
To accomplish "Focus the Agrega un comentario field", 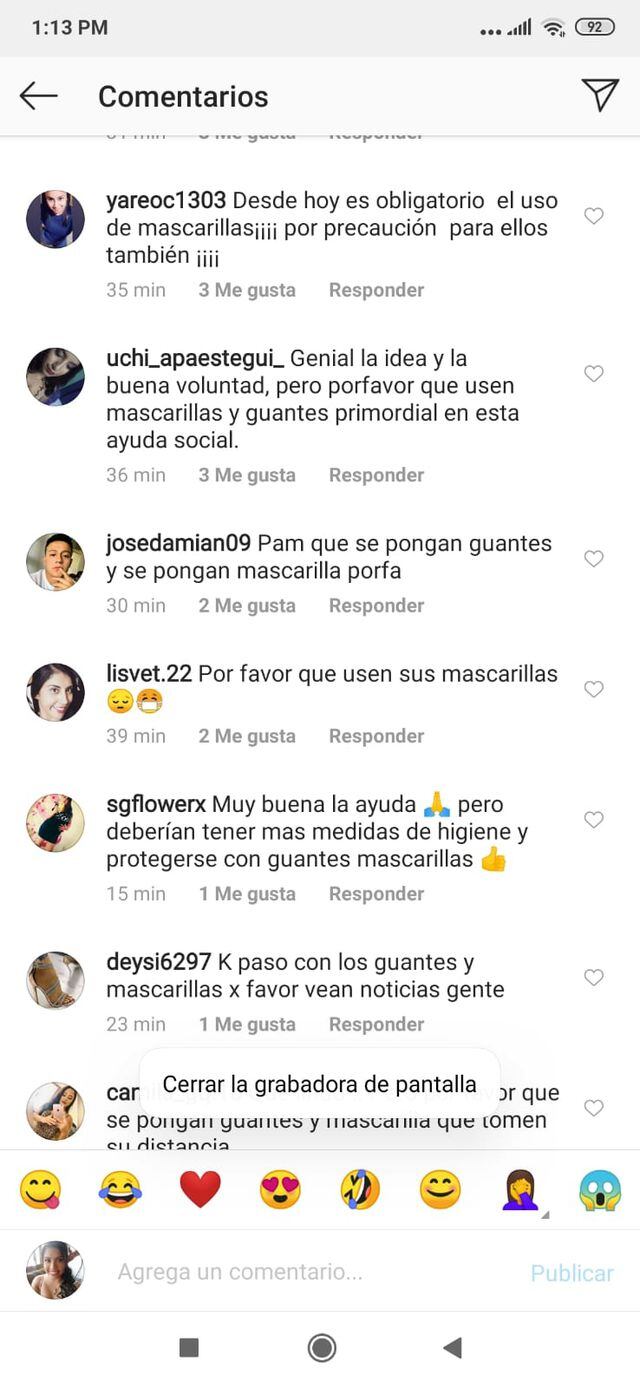I will point(300,1272).
